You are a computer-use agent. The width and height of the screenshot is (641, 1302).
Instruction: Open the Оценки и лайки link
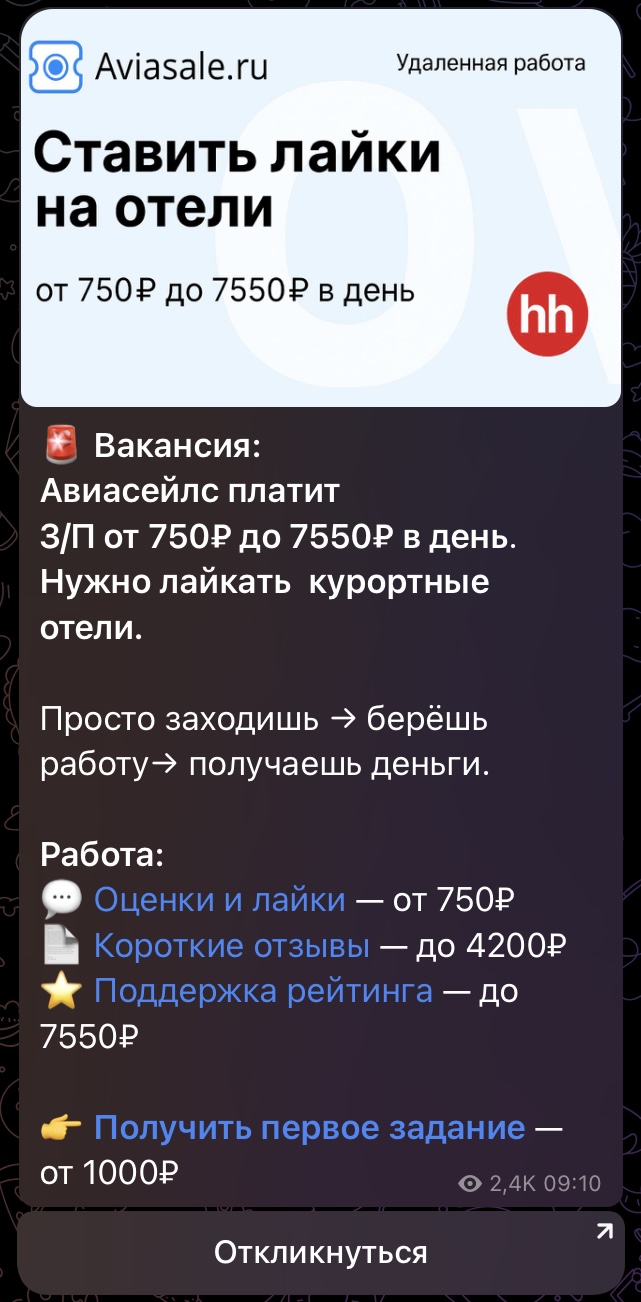click(219, 900)
